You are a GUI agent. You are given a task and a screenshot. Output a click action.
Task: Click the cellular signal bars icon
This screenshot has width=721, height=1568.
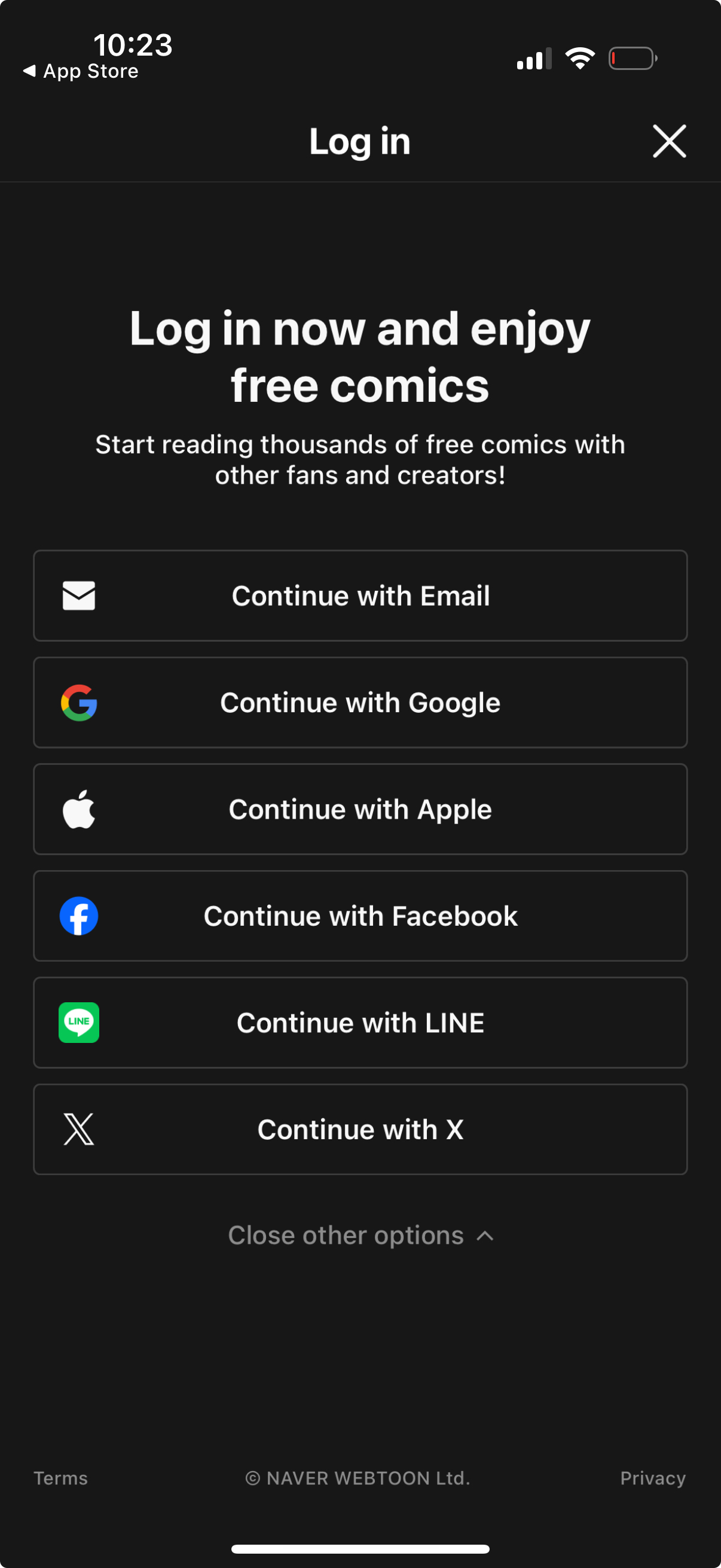[531, 58]
